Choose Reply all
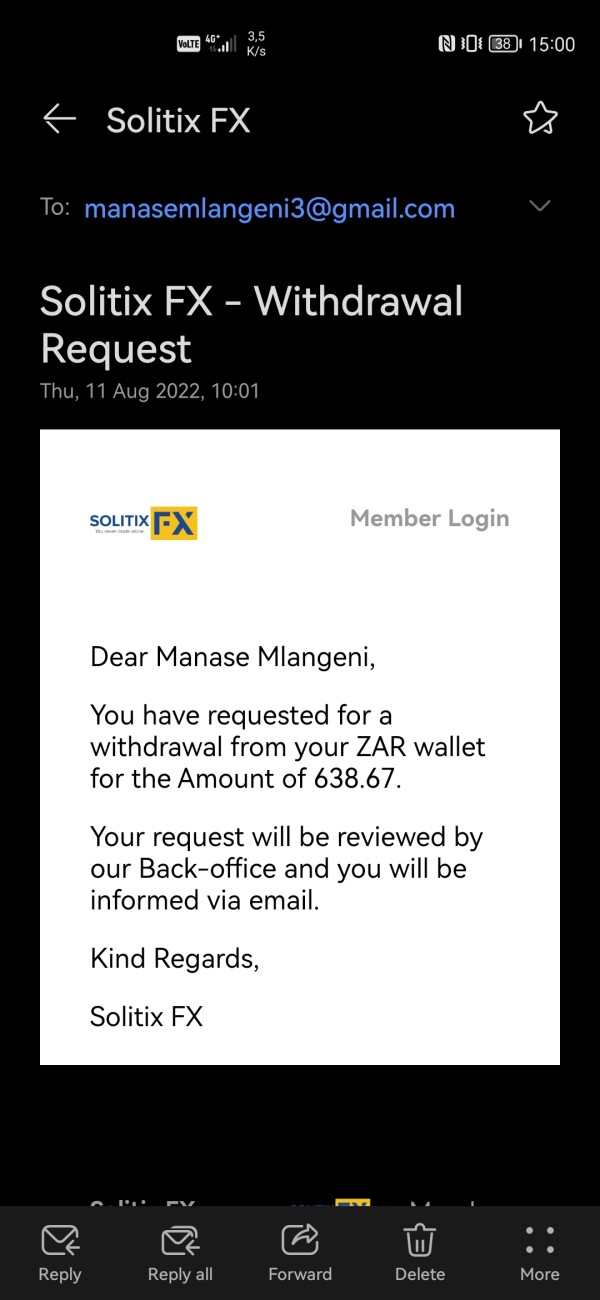This screenshot has width=600, height=1300. [x=180, y=1254]
